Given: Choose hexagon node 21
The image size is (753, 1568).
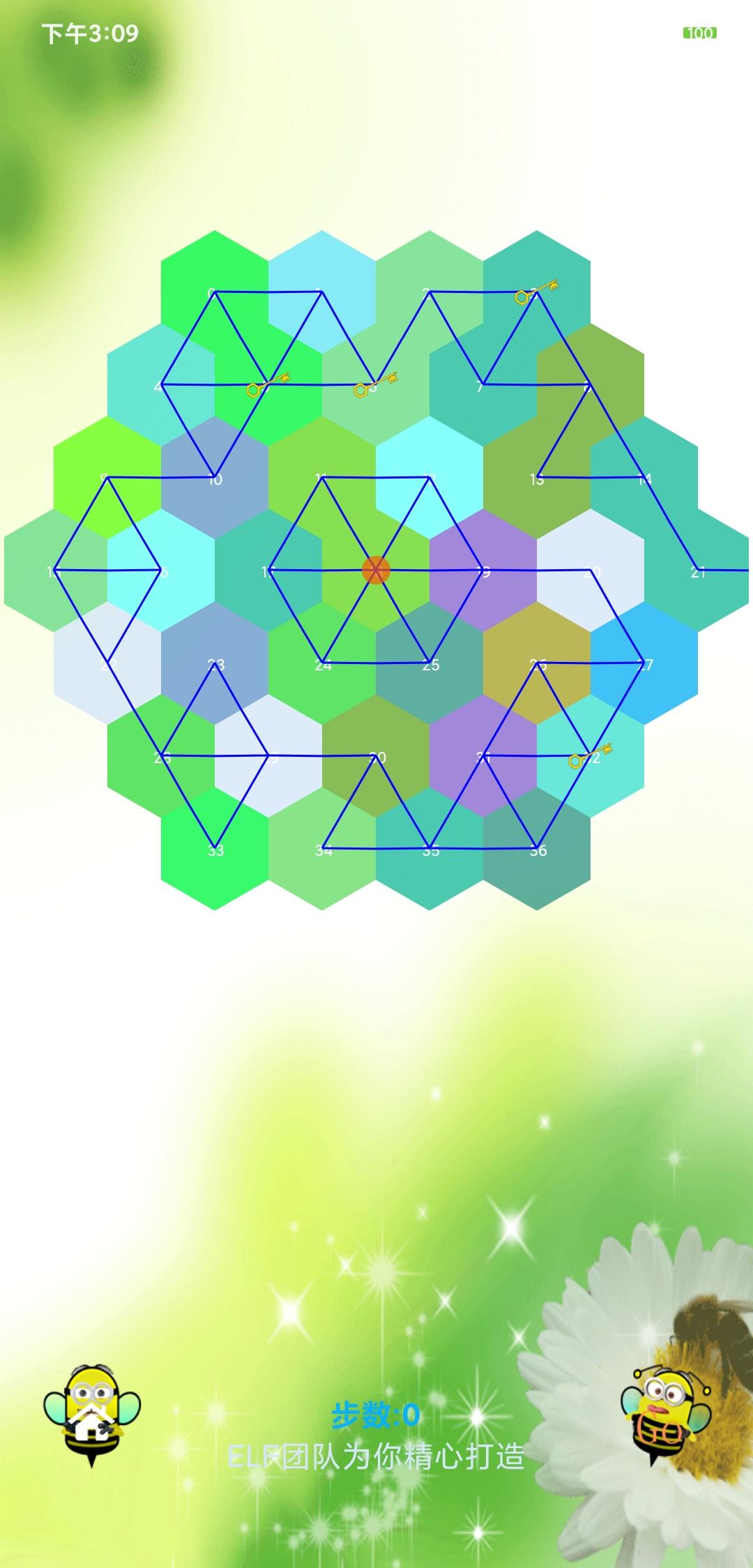Looking at the screenshot, I should (x=698, y=571).
